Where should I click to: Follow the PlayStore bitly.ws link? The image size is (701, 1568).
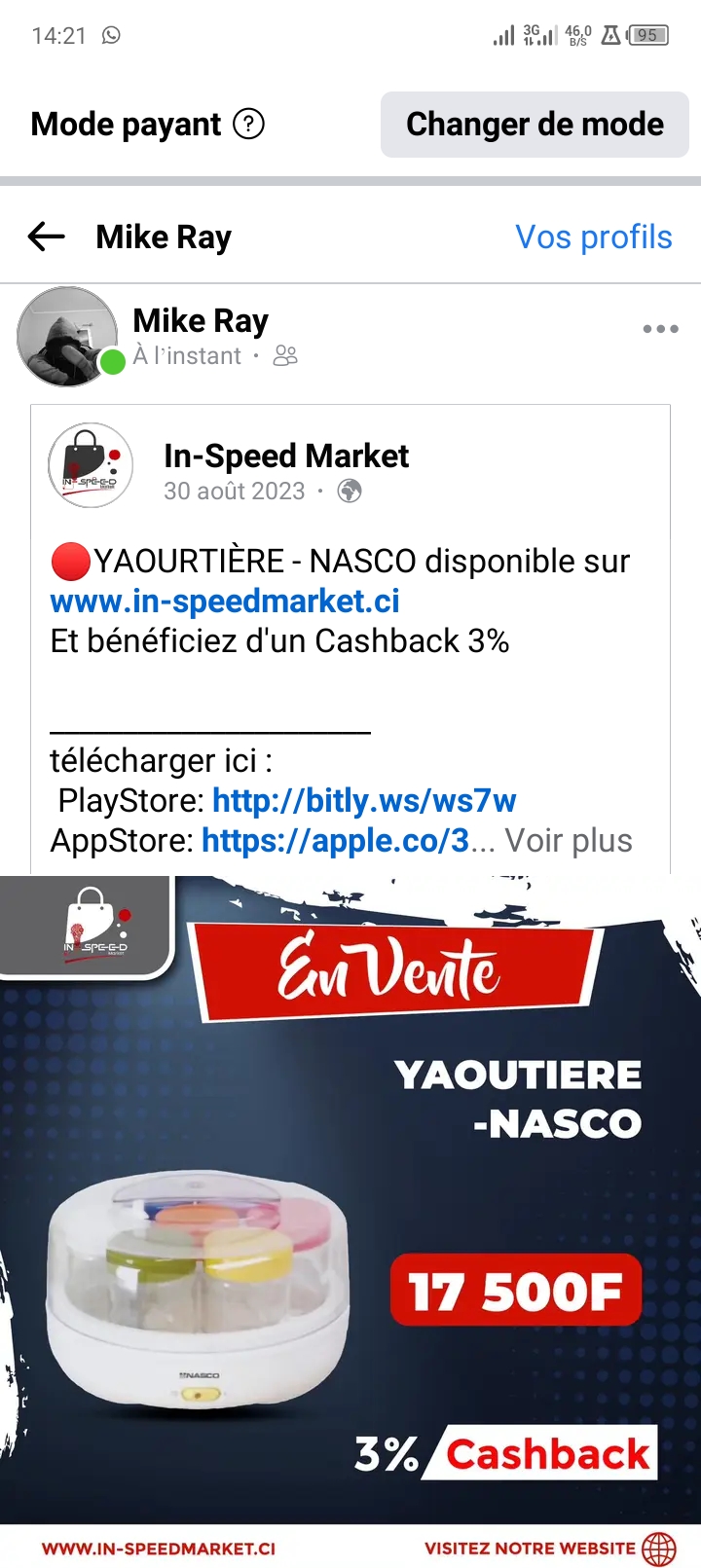pos(364,801)
